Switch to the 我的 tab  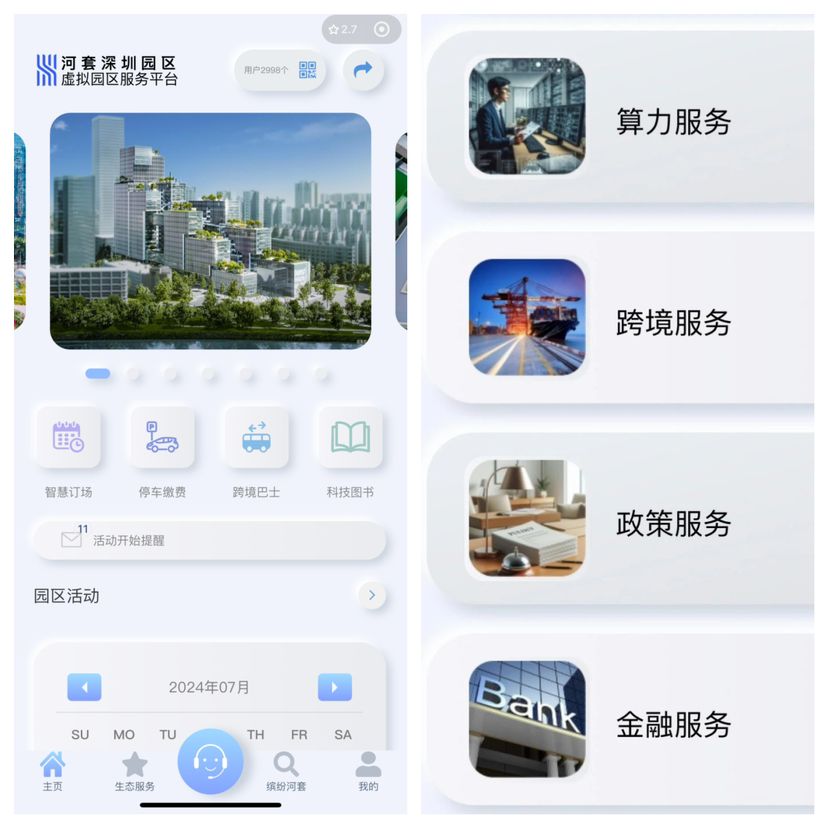point(368,771)
